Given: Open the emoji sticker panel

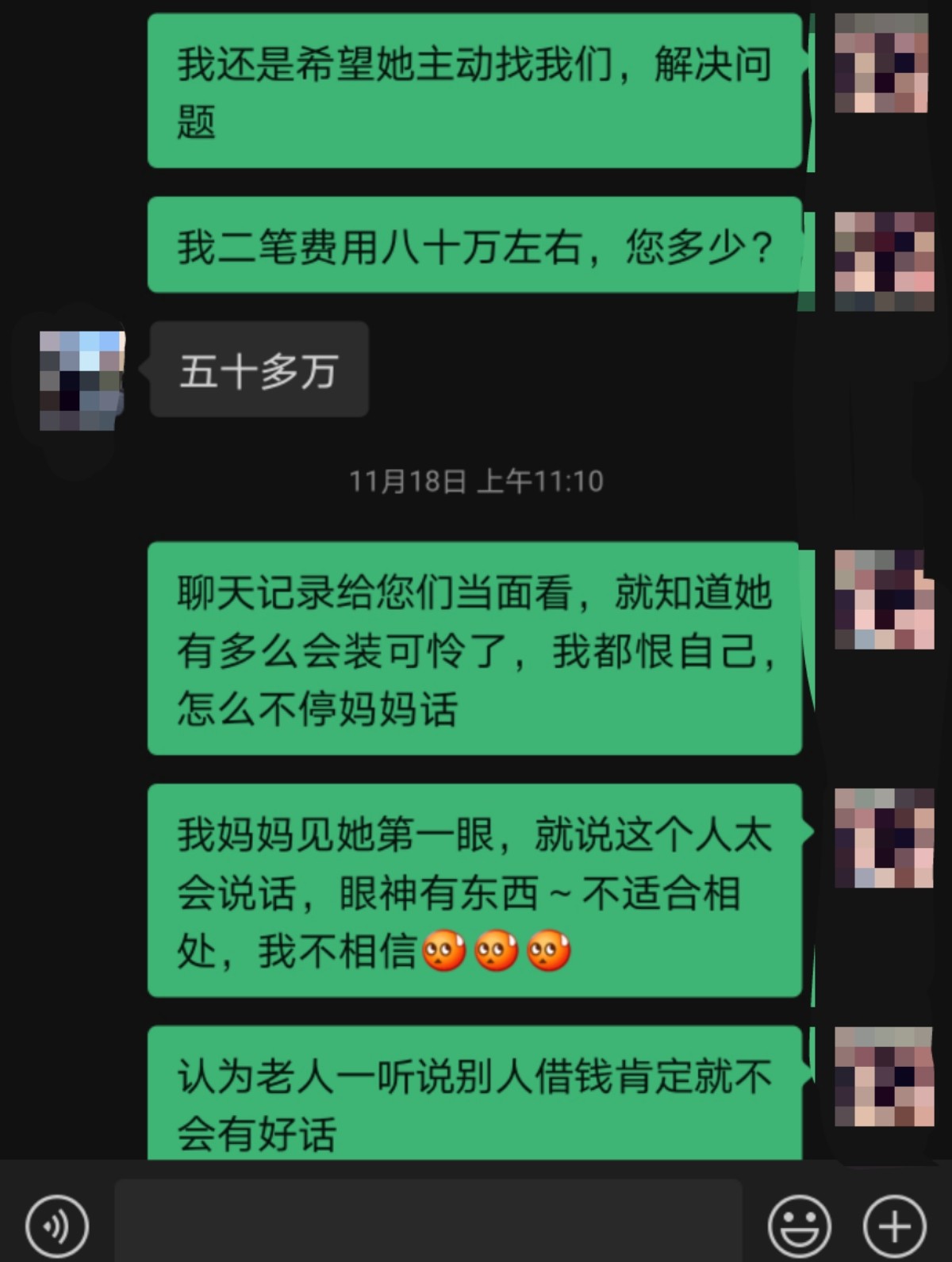Looking at the screenshot, I should 799,1226.
